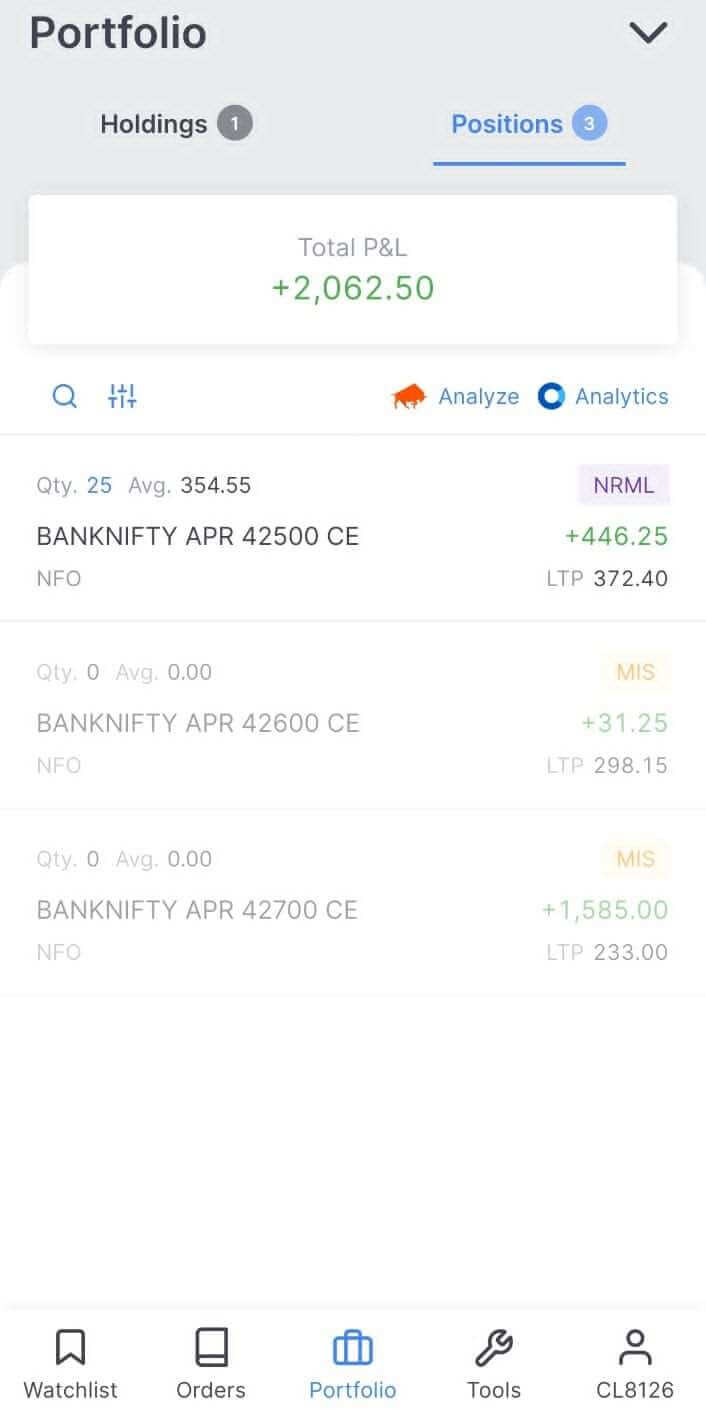Screen dimensions: 706x1409
Task: Expand the Portfolio dropdown chevron
Action: (x=648, y=33)
